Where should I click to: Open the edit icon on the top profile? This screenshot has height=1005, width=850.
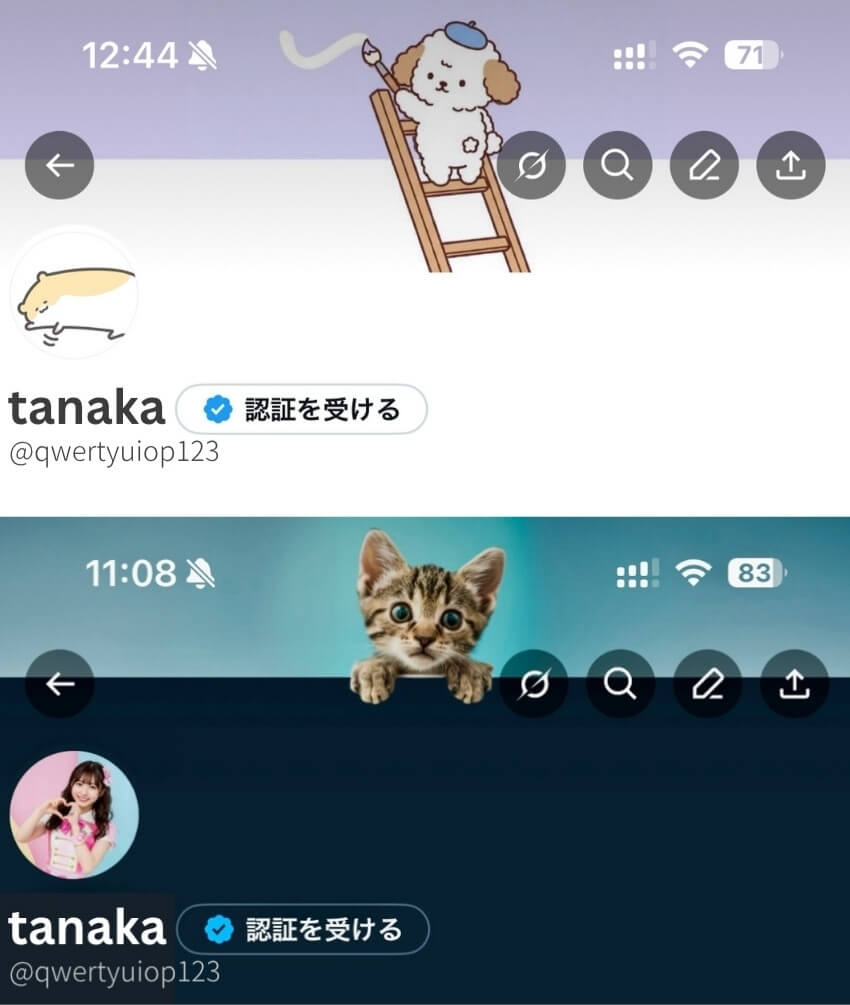[706, 165]
